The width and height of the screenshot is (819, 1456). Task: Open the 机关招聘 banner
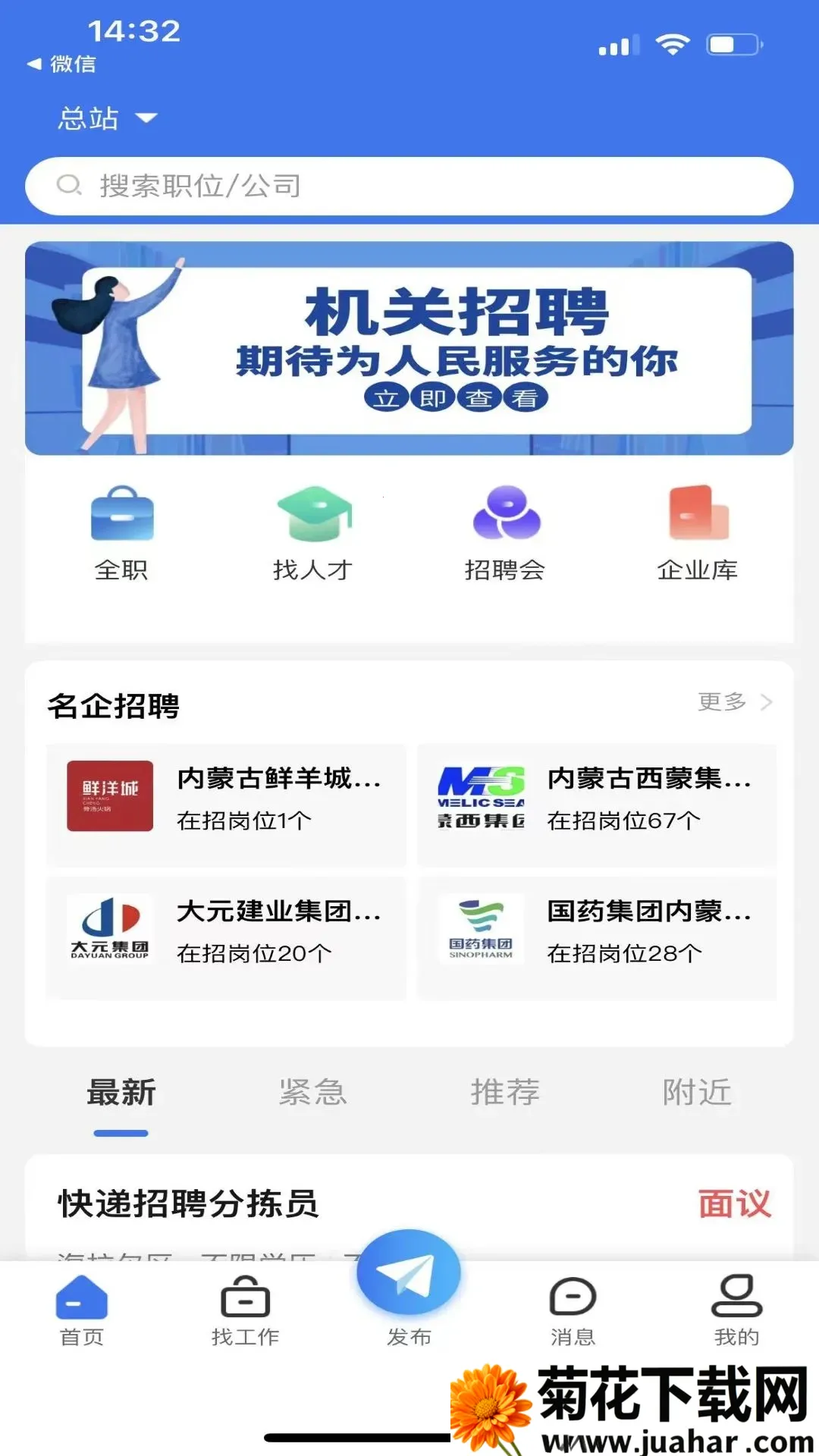pyautogui.click(x=409, y=349)
